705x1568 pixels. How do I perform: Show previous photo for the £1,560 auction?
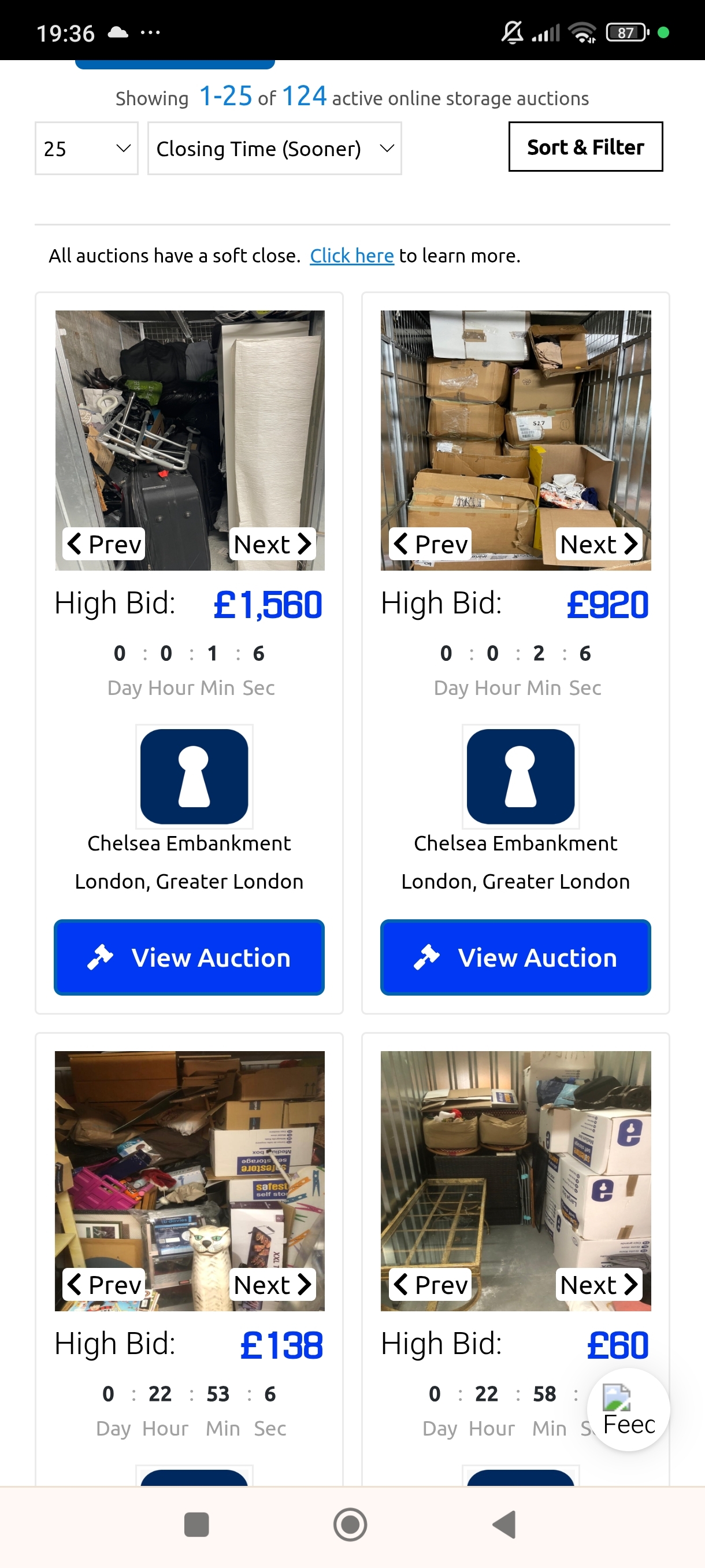coord(104,543)
